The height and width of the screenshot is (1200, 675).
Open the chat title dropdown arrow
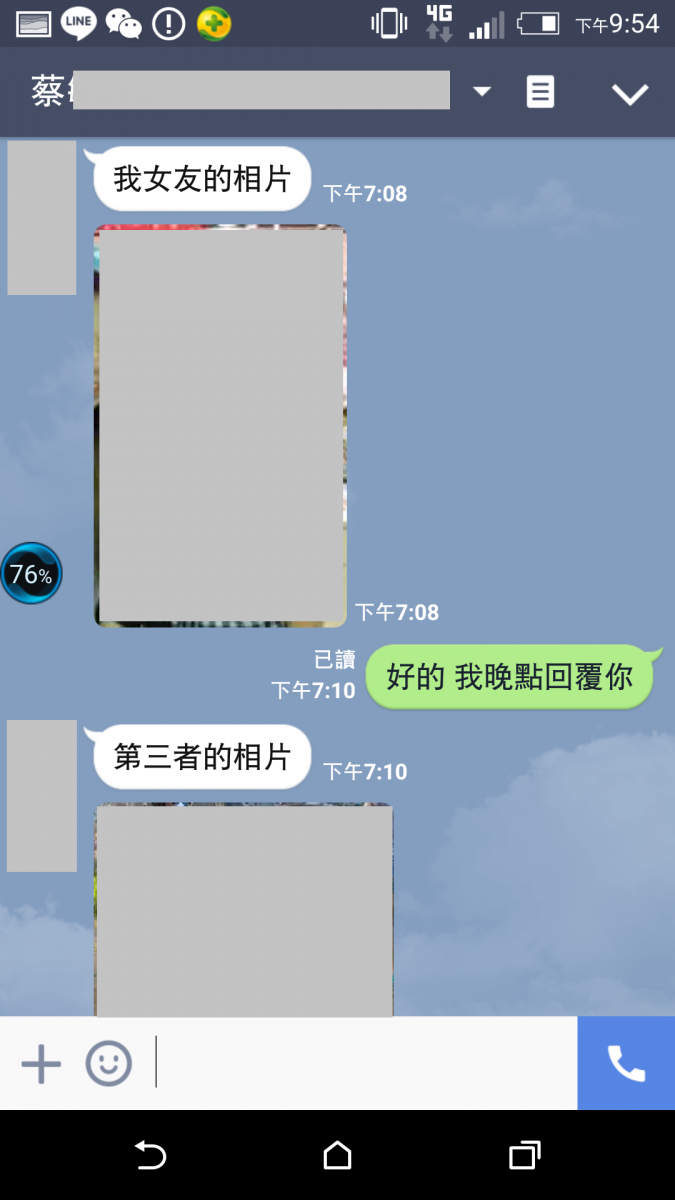tap(482, 92)
